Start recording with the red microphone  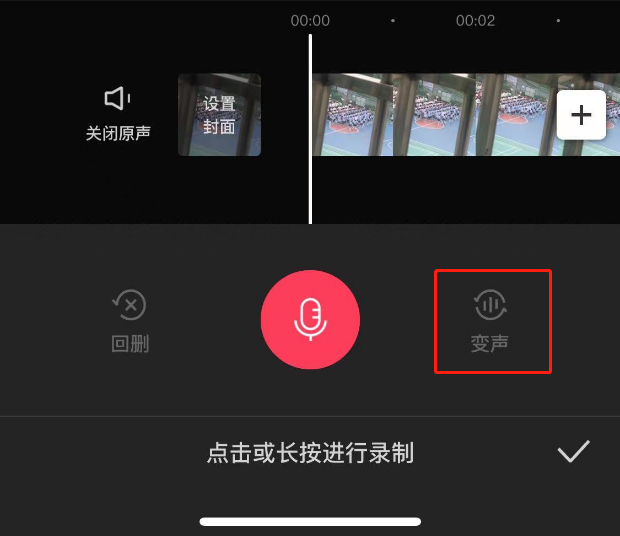310,320
